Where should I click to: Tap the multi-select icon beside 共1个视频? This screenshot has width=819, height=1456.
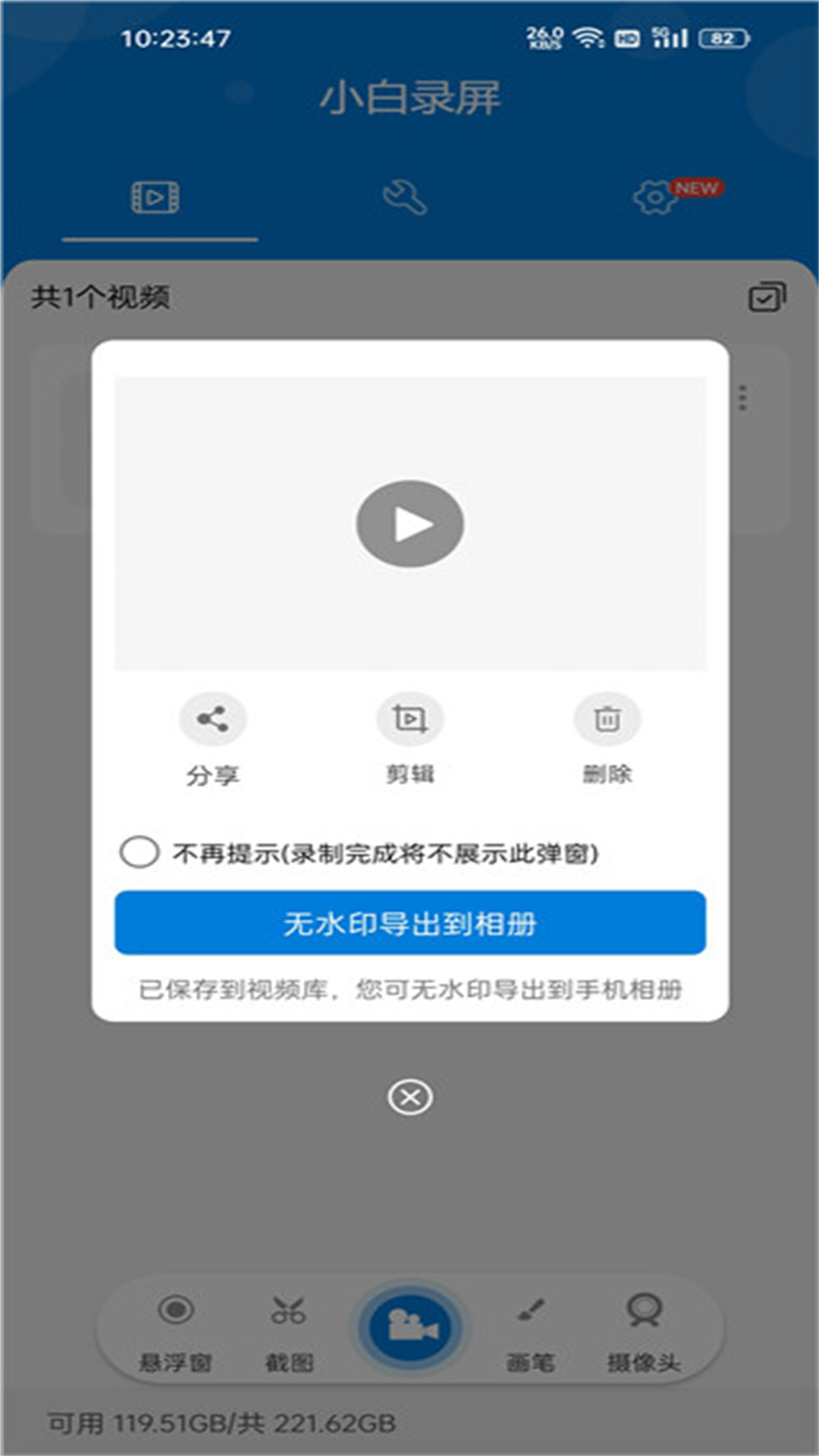tap(767, 297)
